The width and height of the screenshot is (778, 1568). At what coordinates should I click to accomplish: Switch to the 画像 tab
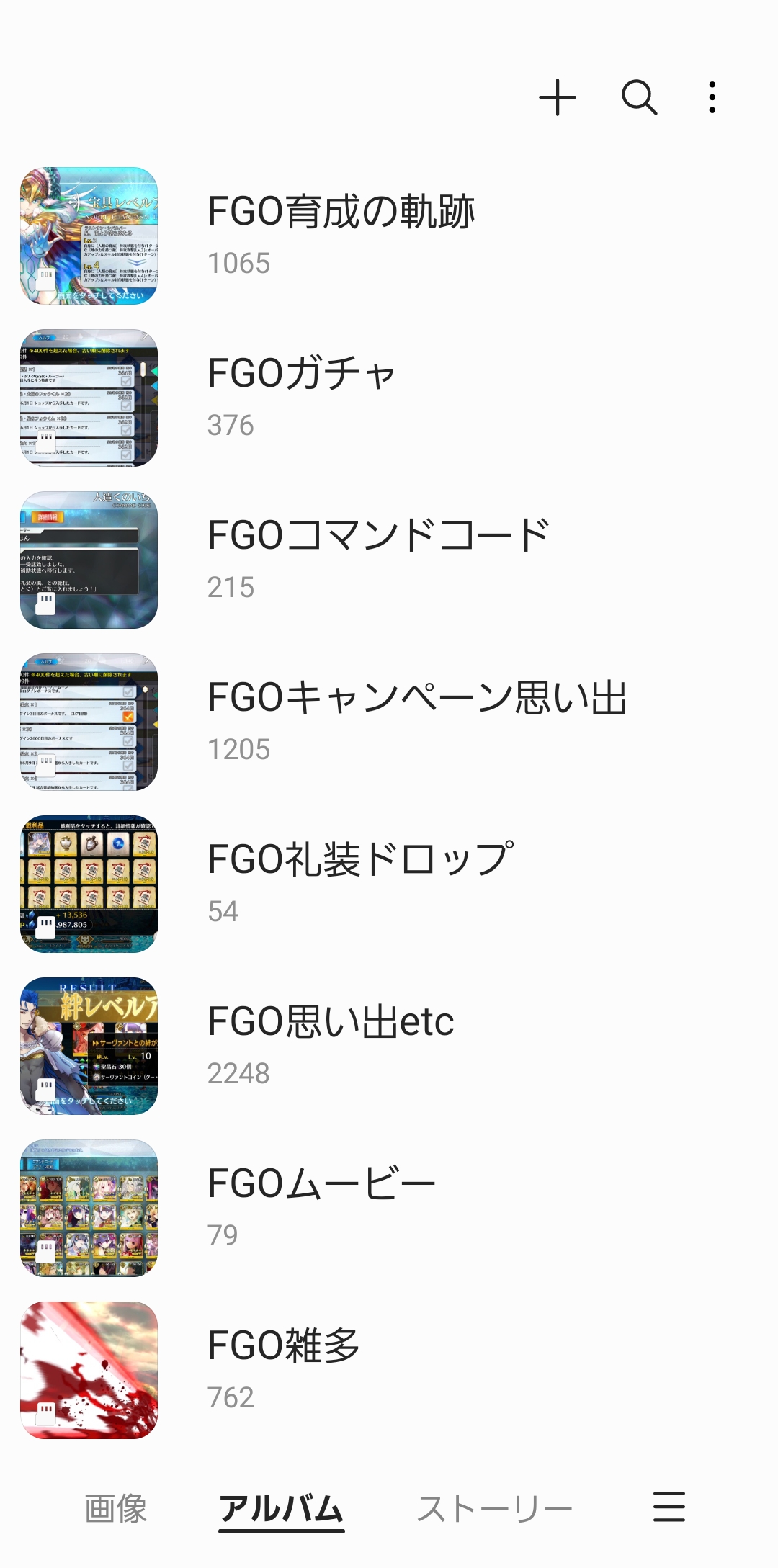click(x=115, y=1508)
